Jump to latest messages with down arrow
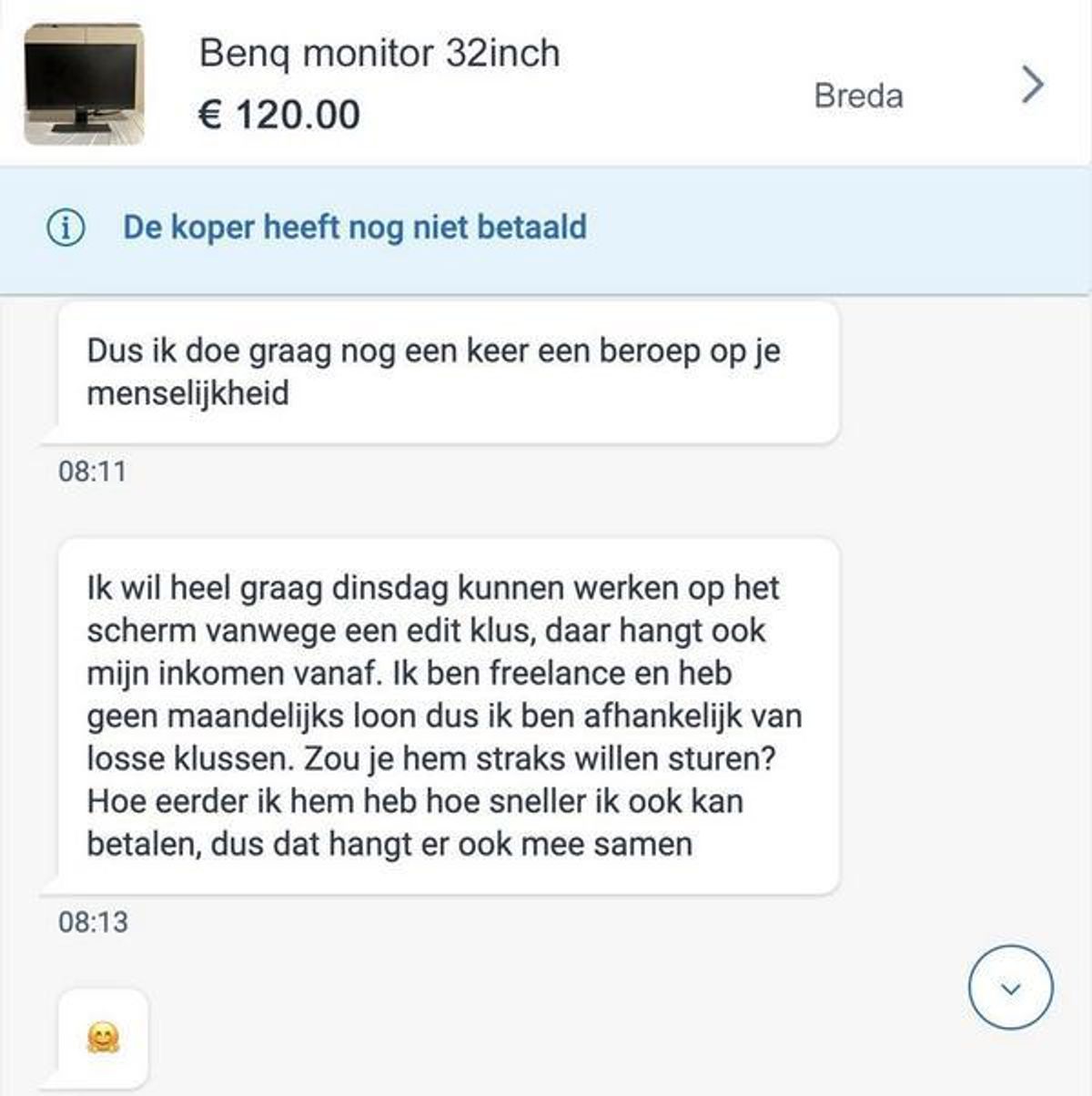The height and width of the screenshot is (1096, 1092). (x=1010, y=989)
